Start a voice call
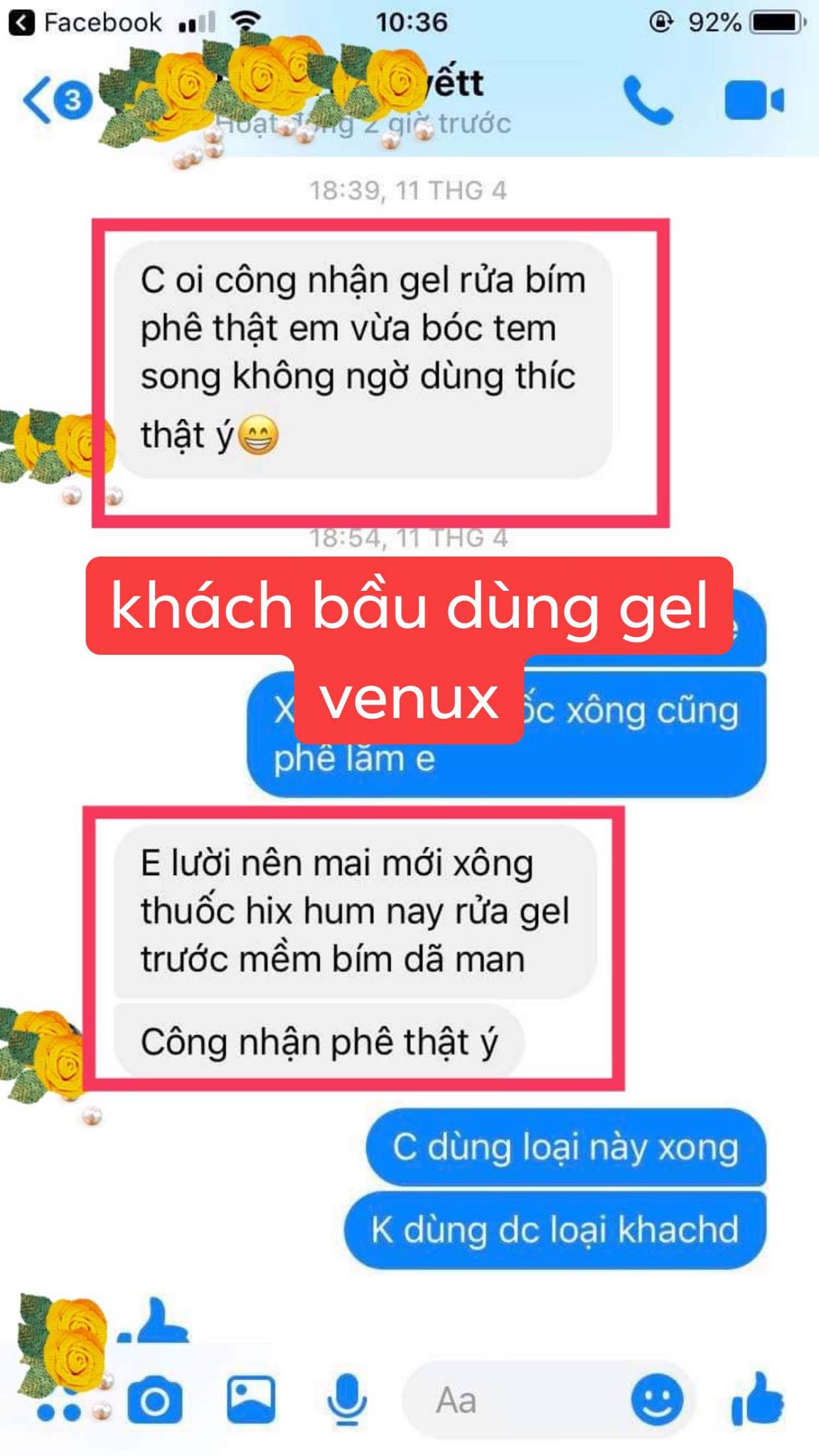This screenshot has height=1456, width=819. pos(648,100)
